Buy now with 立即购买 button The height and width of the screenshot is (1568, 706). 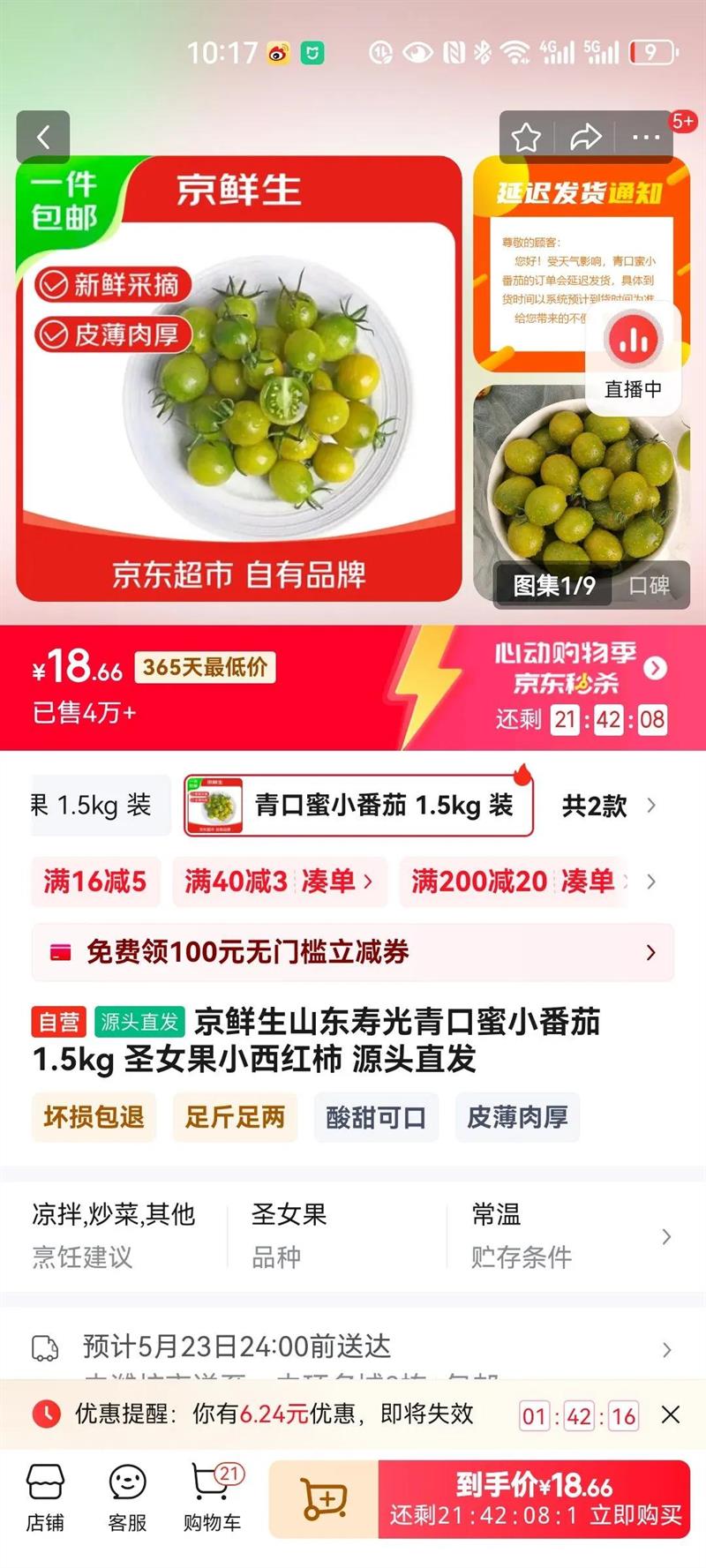click(x=534, y=1499)
